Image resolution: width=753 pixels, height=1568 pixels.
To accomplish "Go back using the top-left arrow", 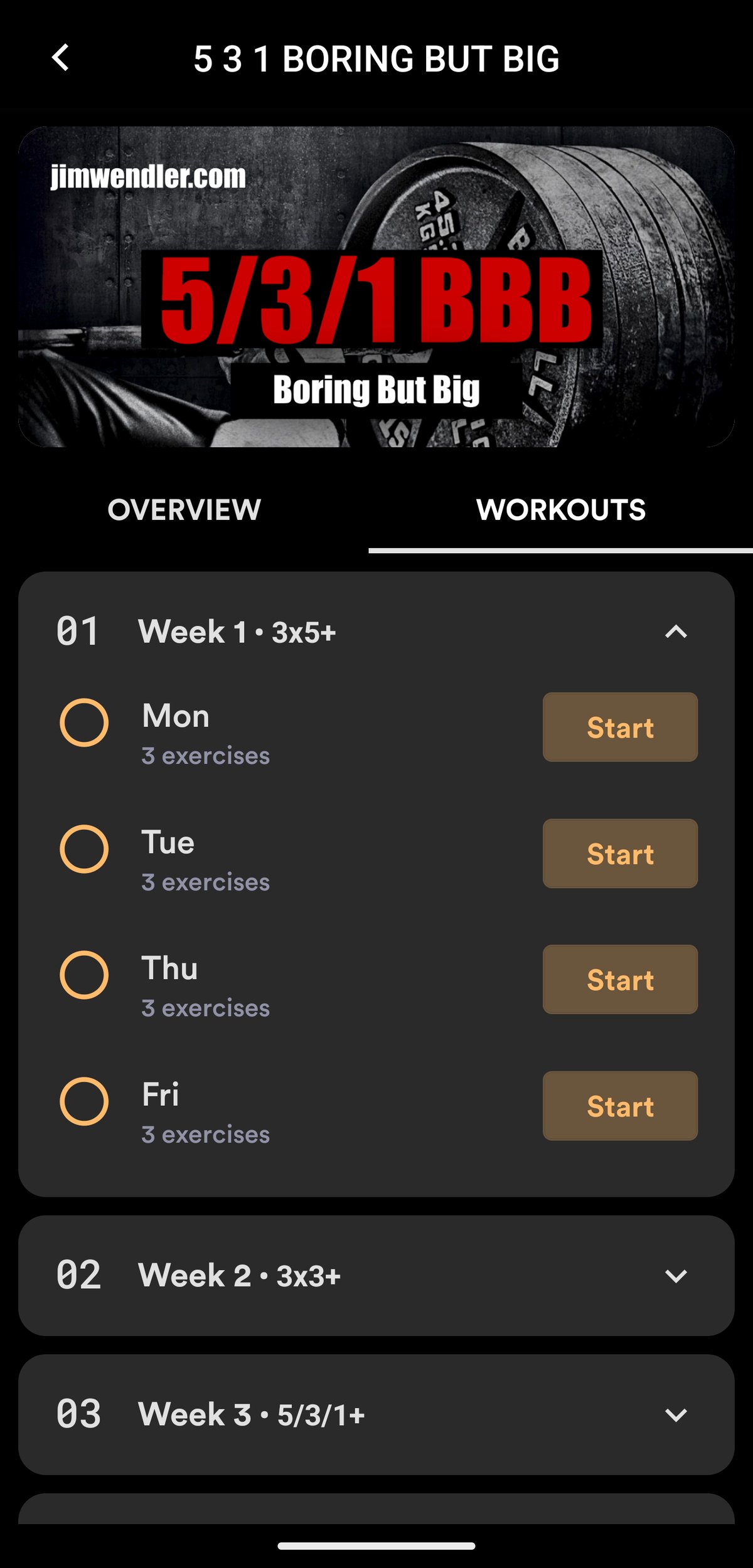I will tap(60, 58).
